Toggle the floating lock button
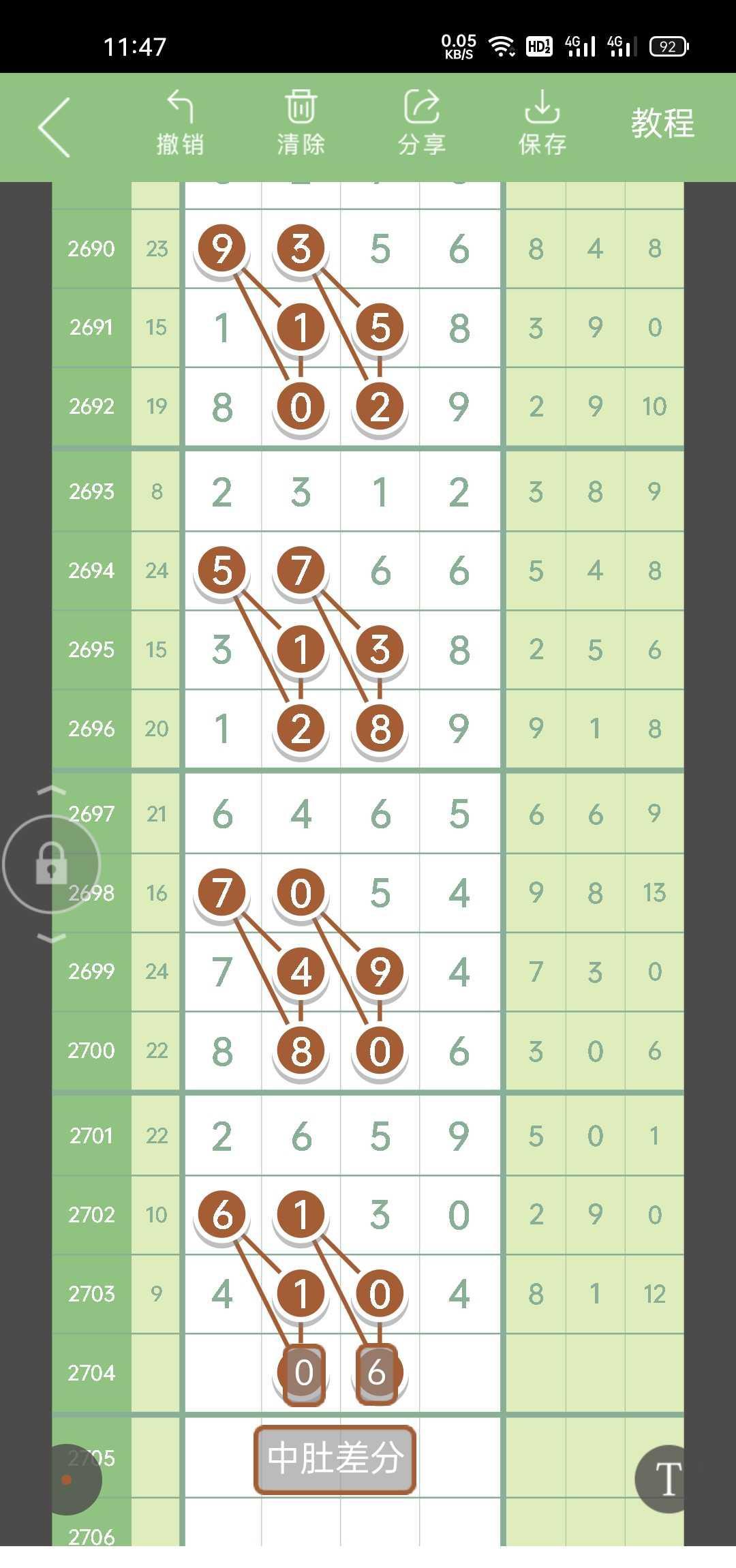 click(52, 864)
